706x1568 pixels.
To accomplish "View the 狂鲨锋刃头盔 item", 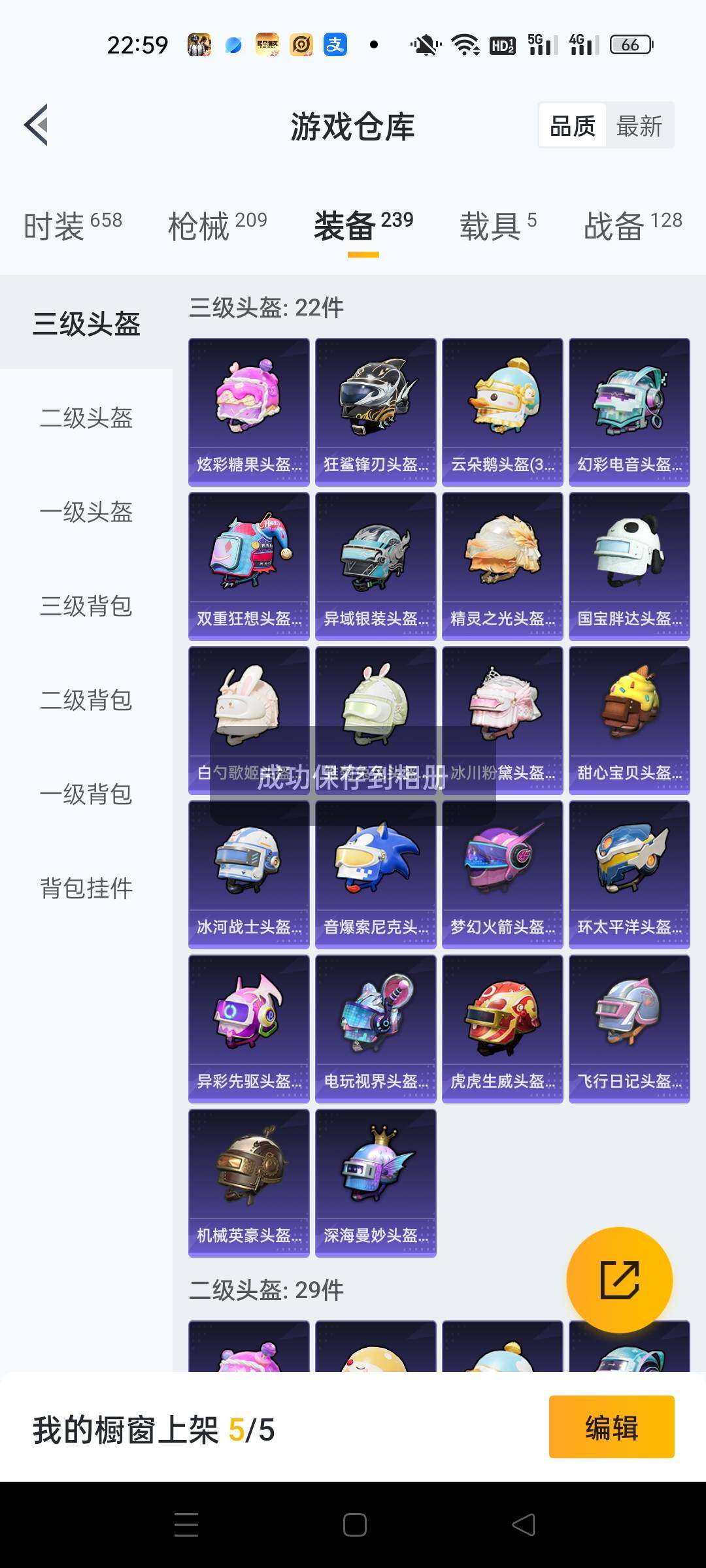I will point(375,412).
